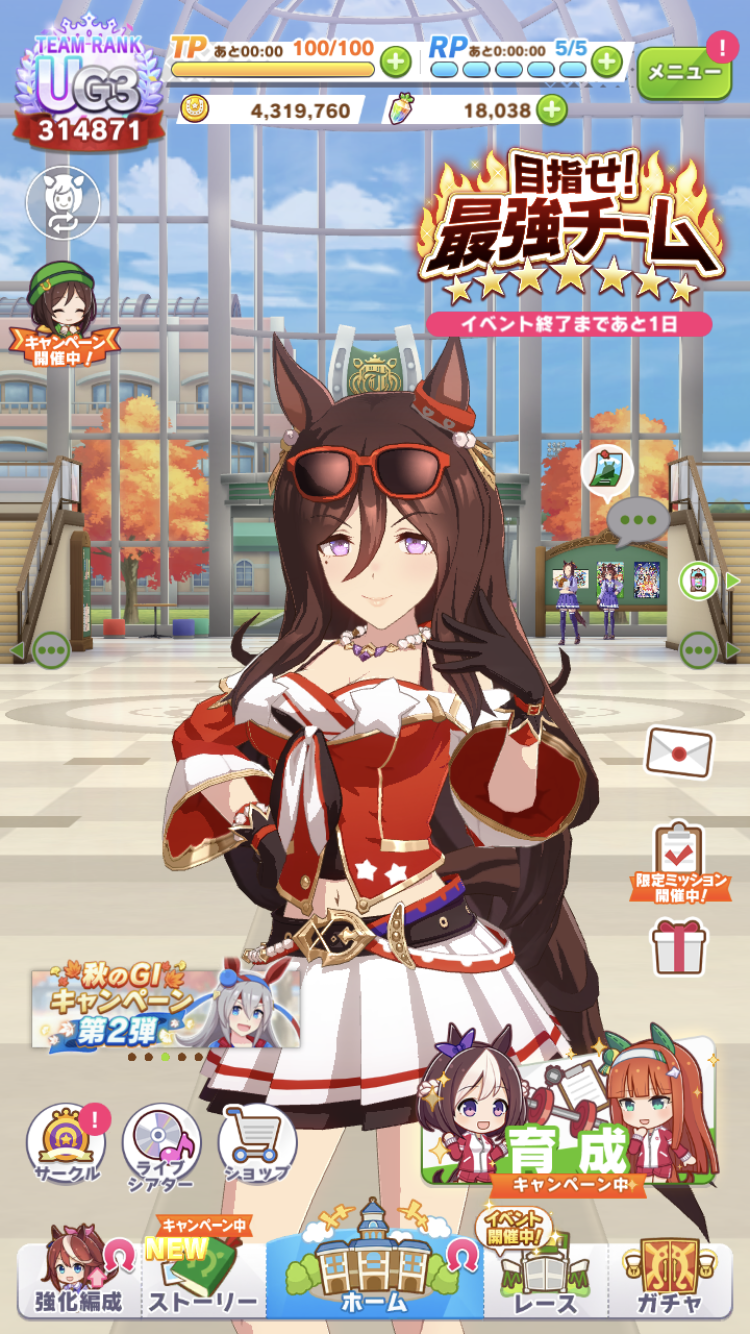The image size is (750, 1334).
Task: Open the ライブシアター live theater
Action: [161, 1145]
